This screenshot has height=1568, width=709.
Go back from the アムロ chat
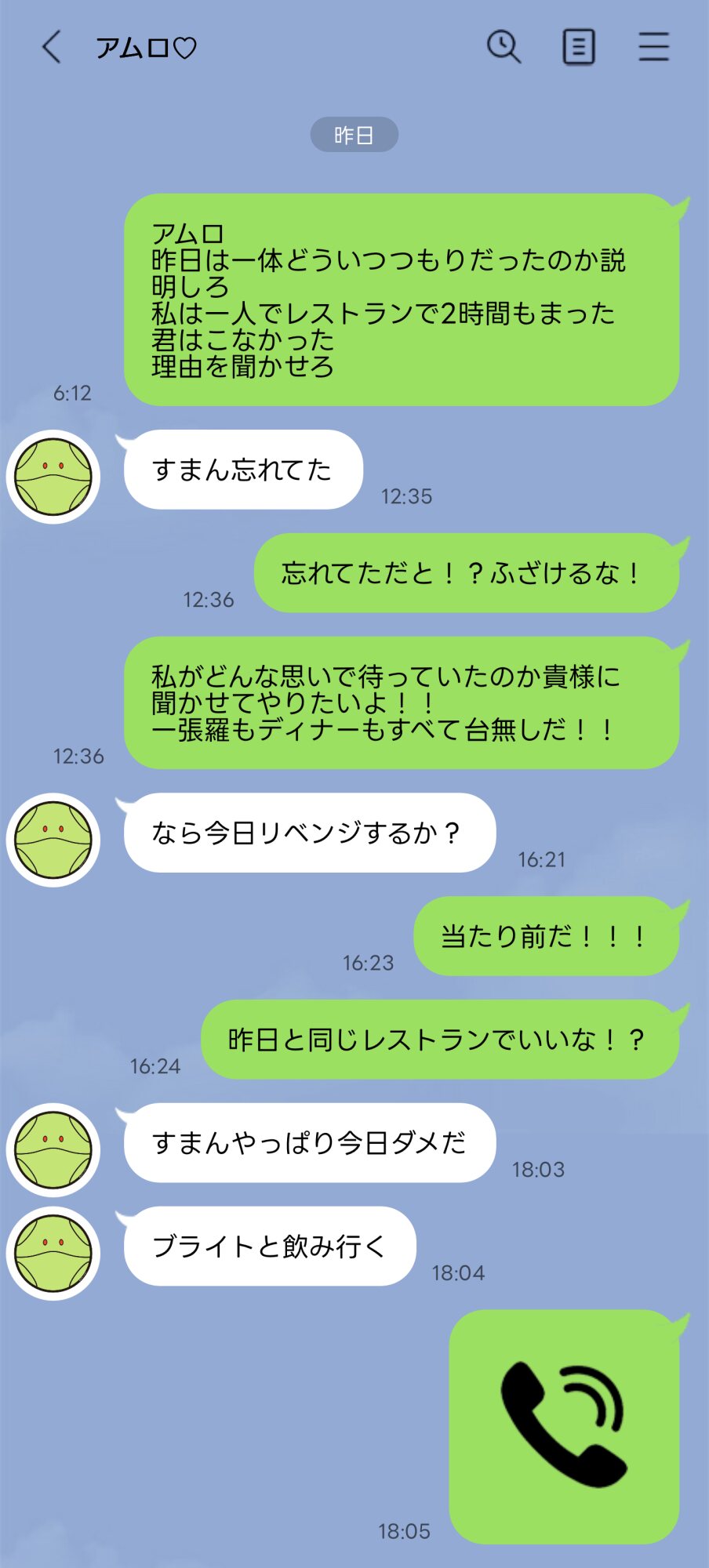52,47
